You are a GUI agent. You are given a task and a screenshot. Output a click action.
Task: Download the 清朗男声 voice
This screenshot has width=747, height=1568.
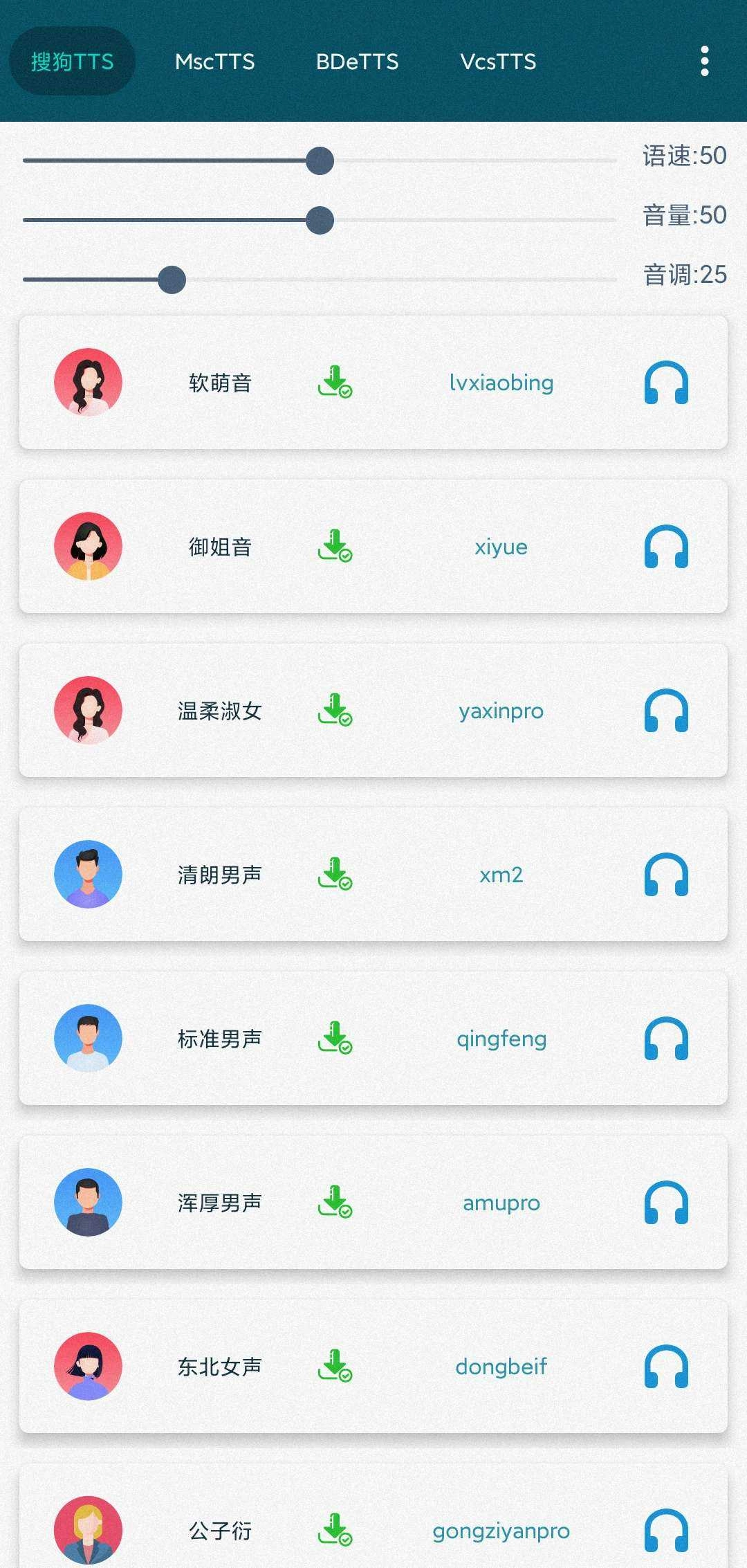pyautogui.click(x=335, y=874)
